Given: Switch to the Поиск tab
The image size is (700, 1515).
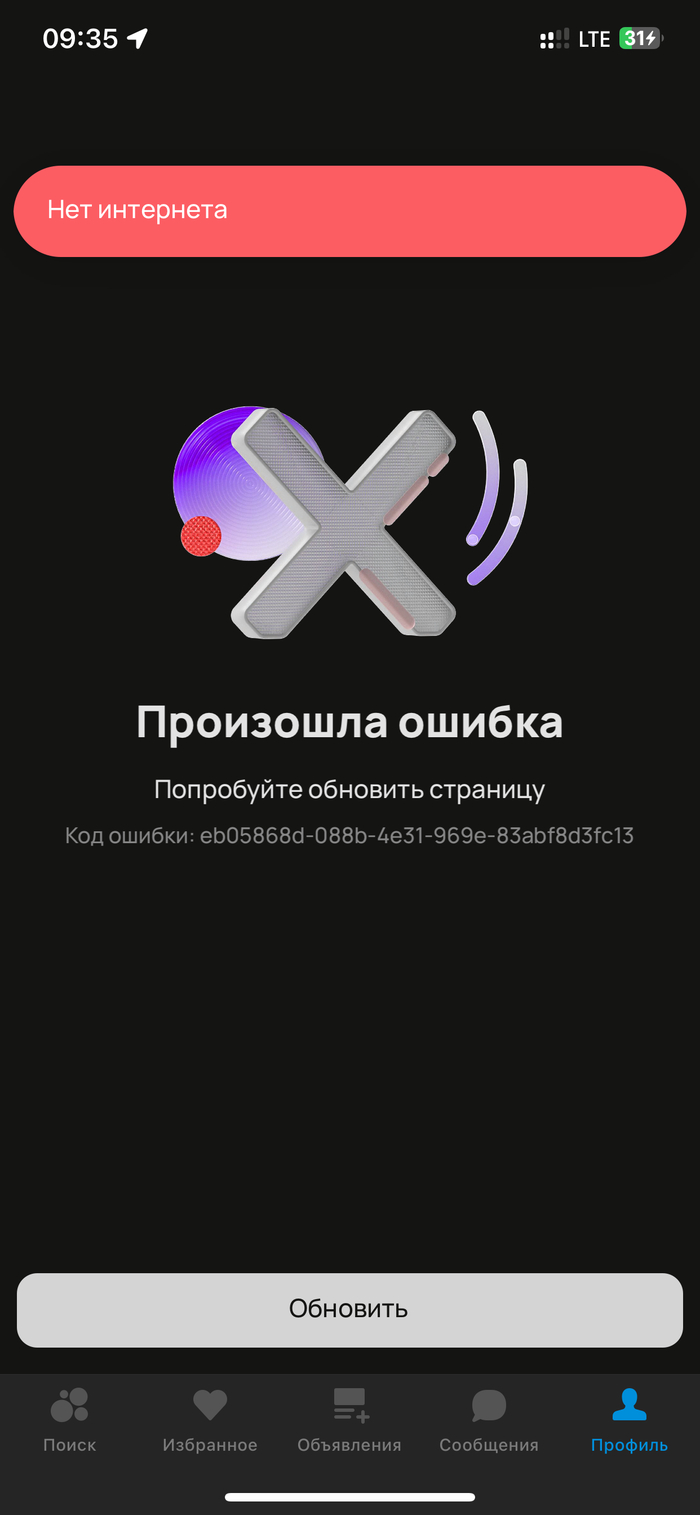Looking at the screenshot, I should click(x=70, y=1419).
